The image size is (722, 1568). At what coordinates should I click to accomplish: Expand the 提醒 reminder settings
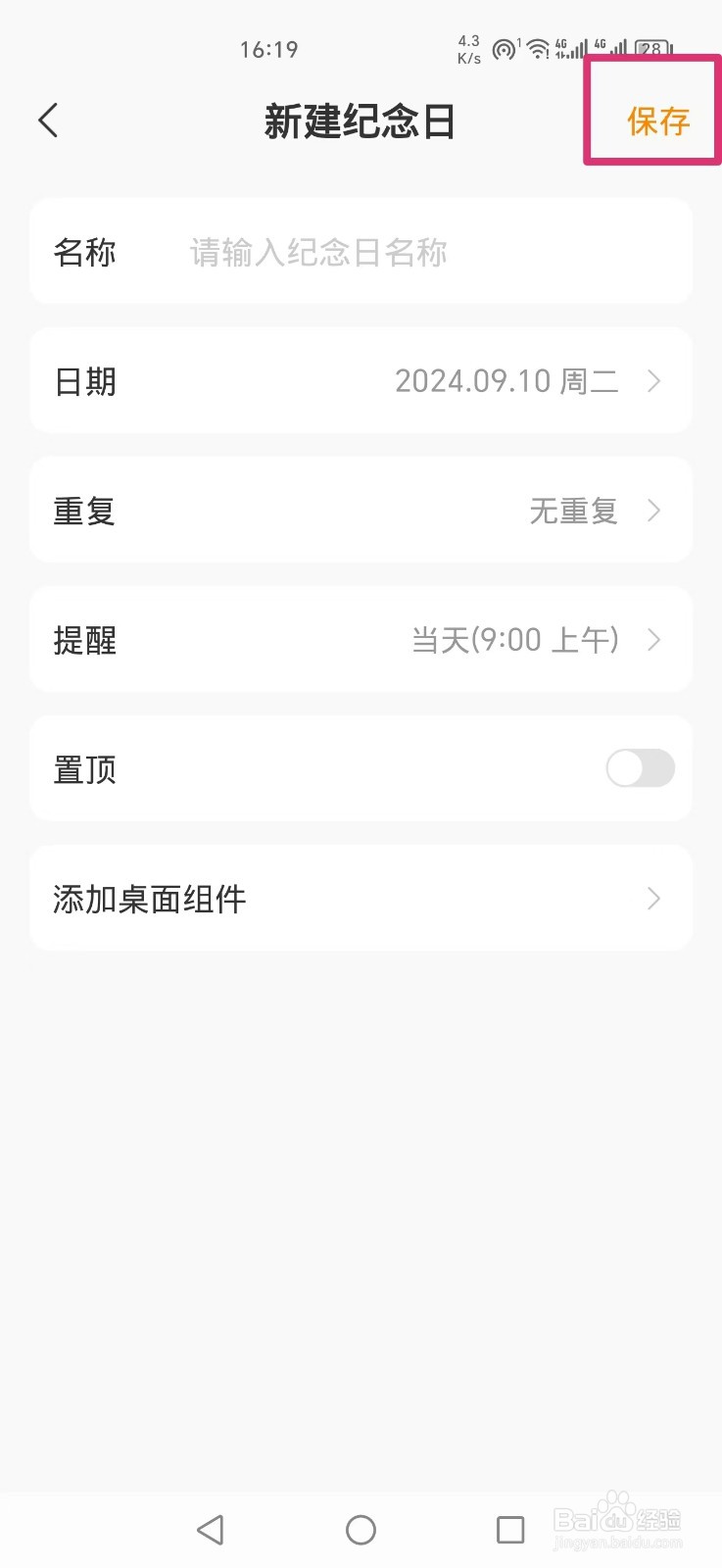[x=361, y=639]
